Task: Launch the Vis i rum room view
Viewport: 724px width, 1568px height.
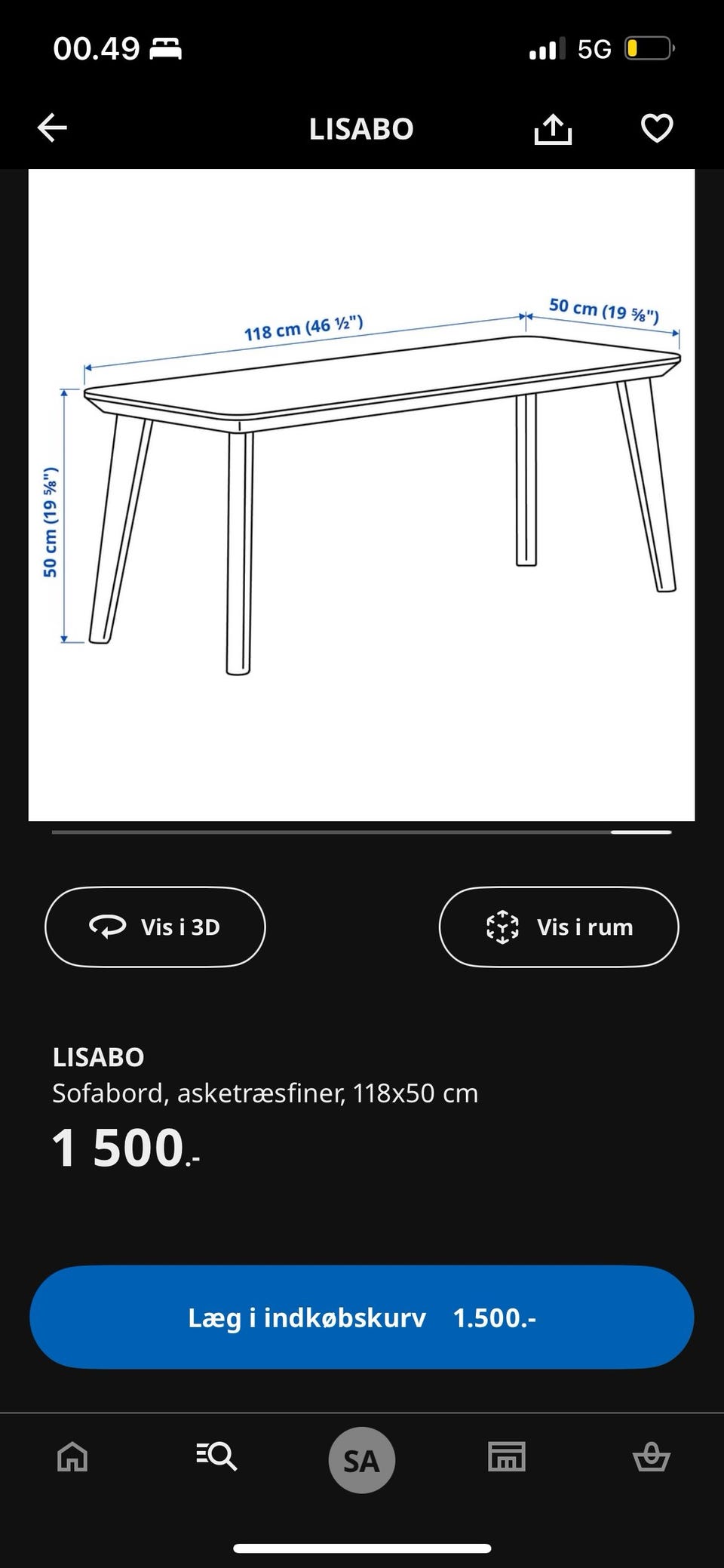Action: [558, 927]
